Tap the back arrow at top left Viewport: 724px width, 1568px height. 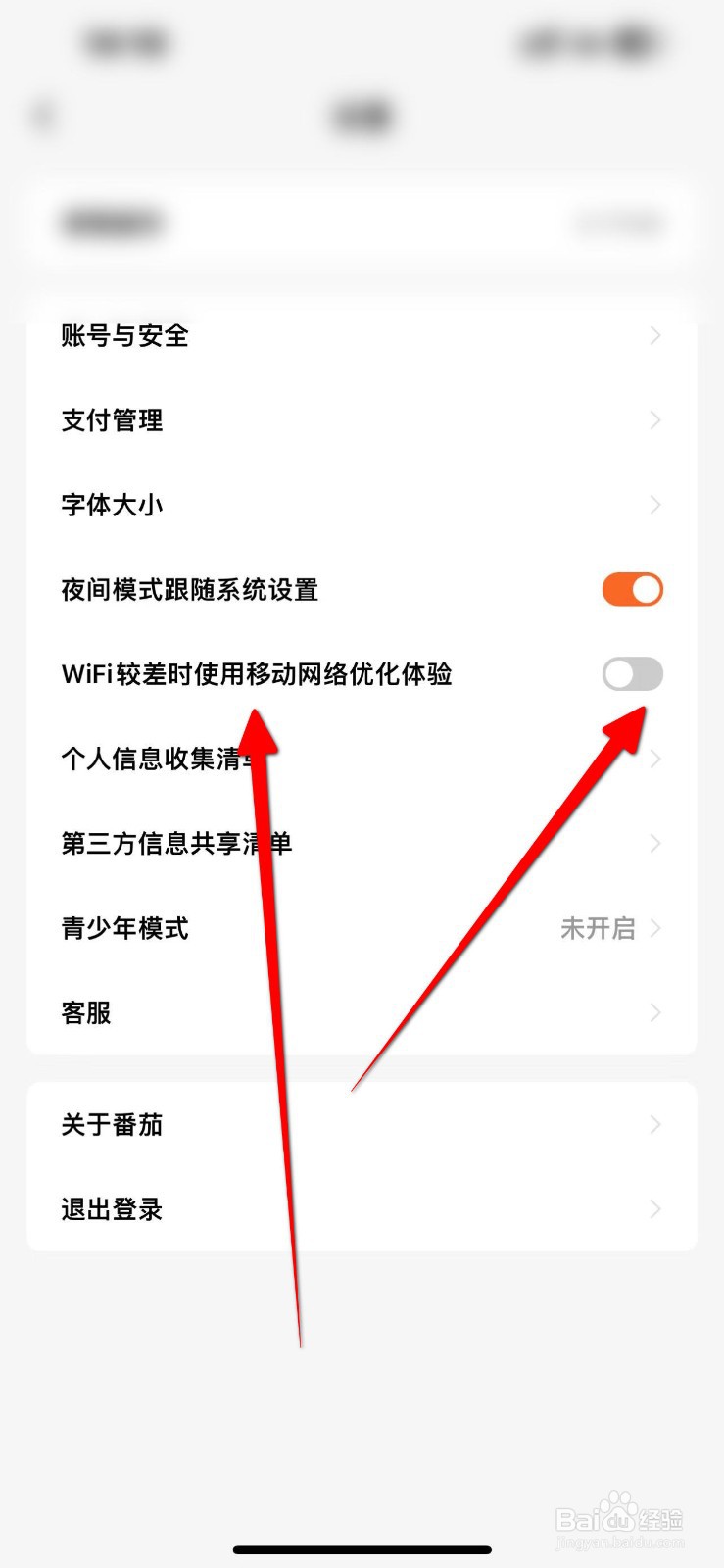point(41,115)
